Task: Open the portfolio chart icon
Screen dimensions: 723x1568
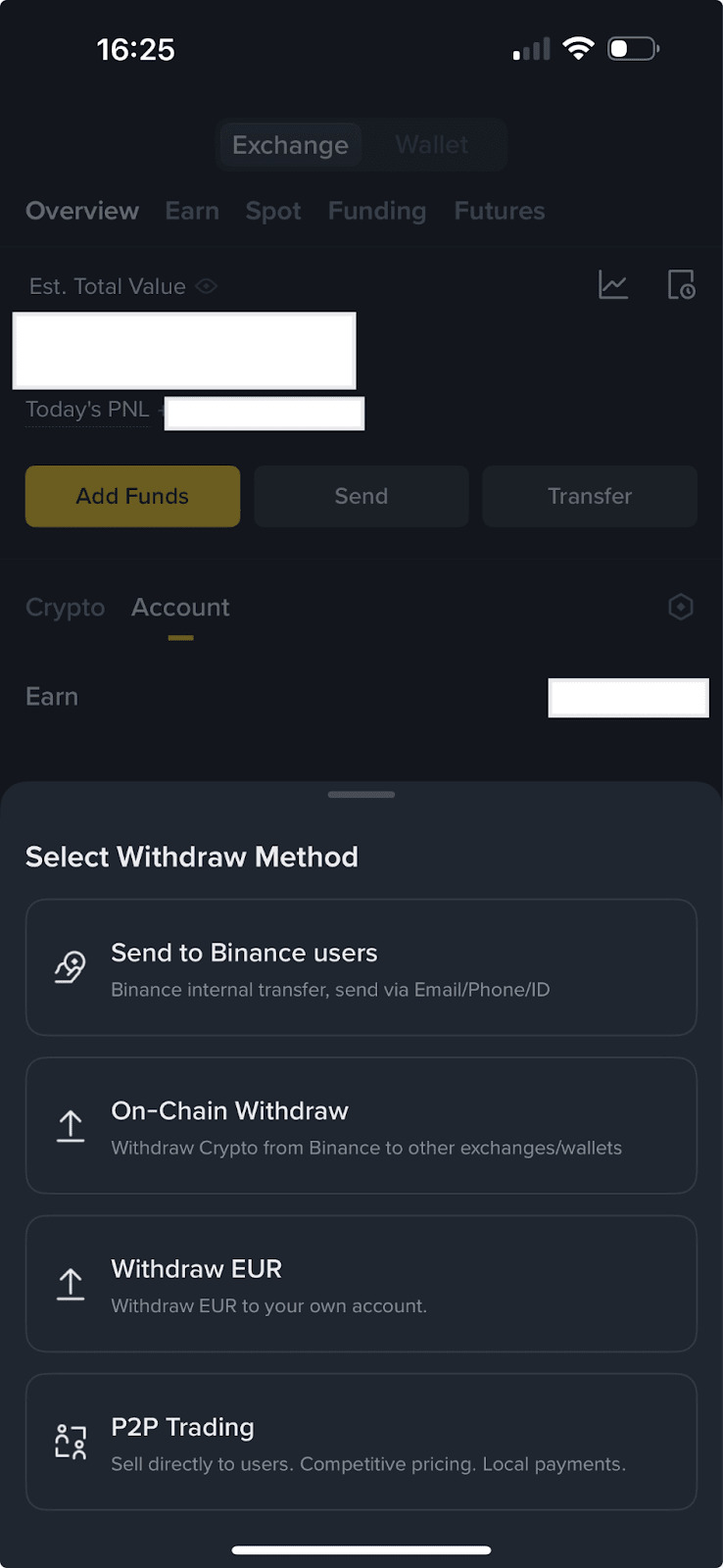Action: tap(613, 285)
